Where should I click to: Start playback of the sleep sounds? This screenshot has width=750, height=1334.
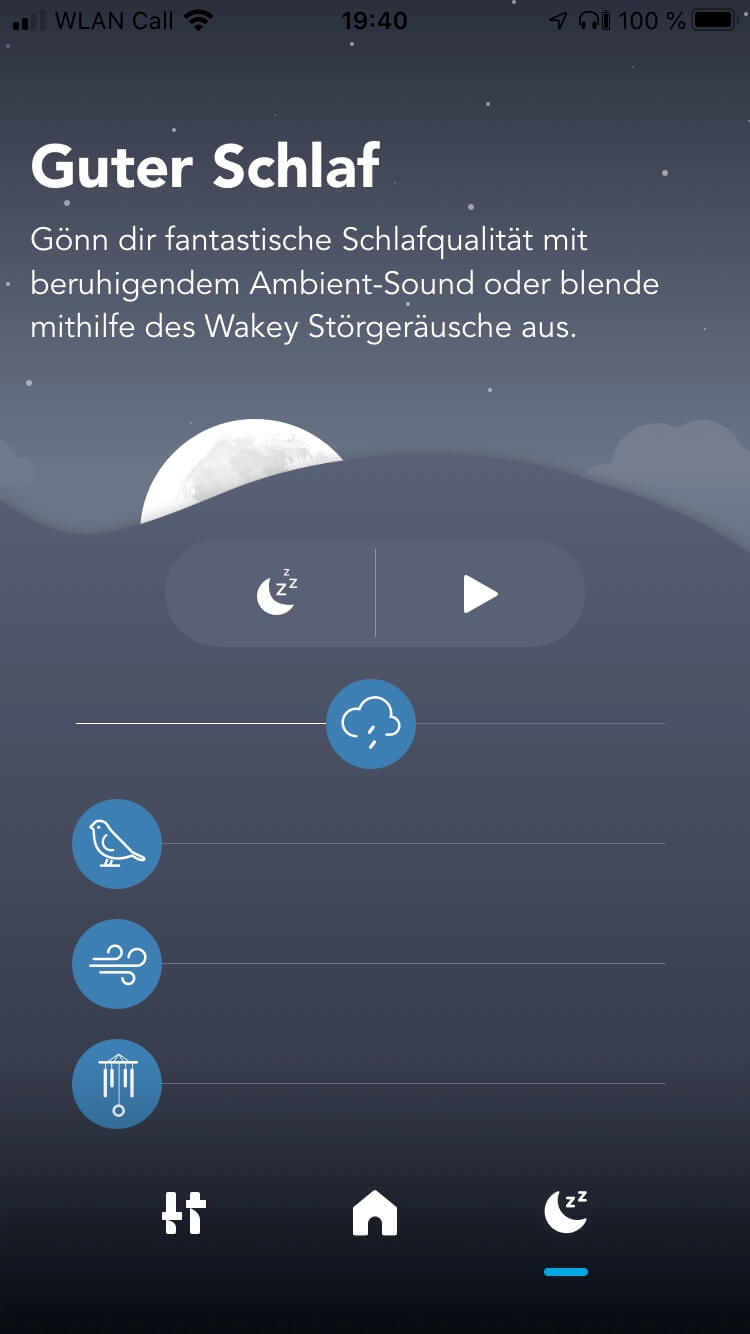tap(480, 594)
